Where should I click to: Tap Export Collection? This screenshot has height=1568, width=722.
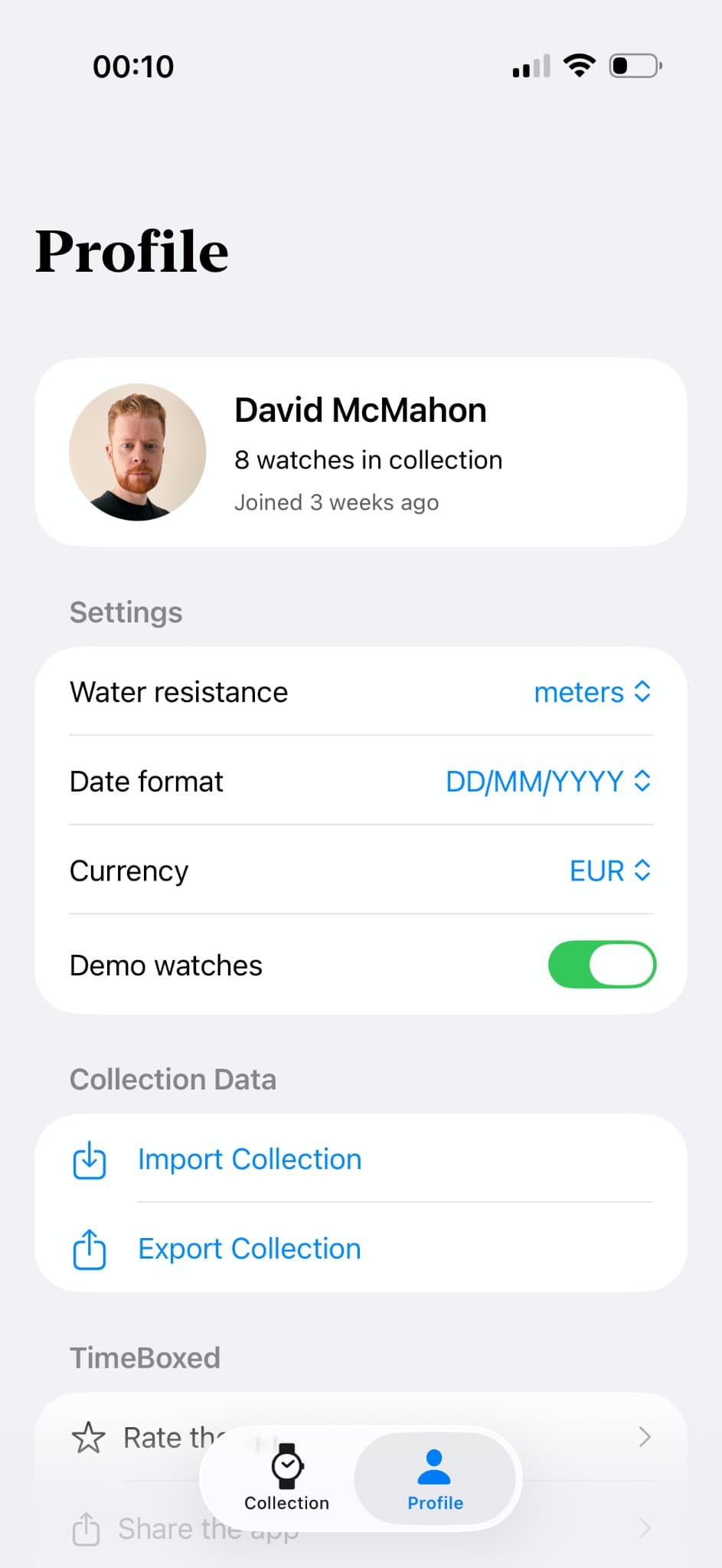tap(249, 1249)
